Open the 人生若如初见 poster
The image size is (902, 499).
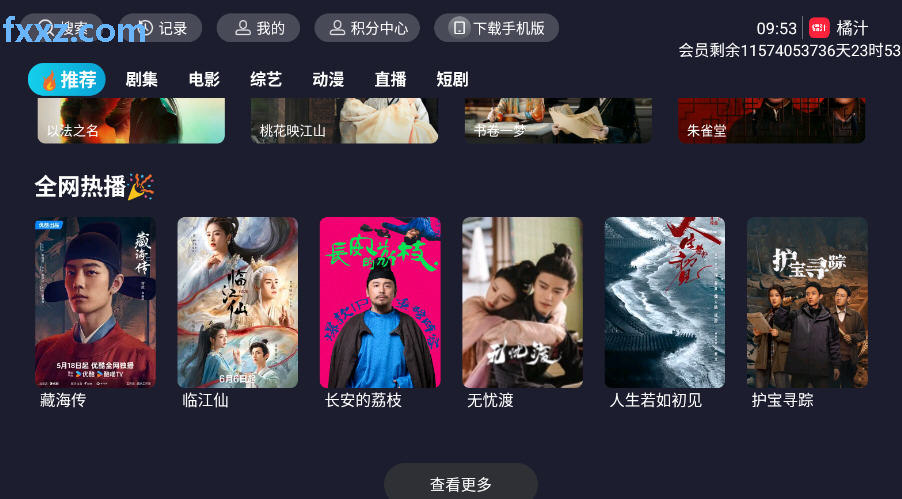(x=664, y=302)
